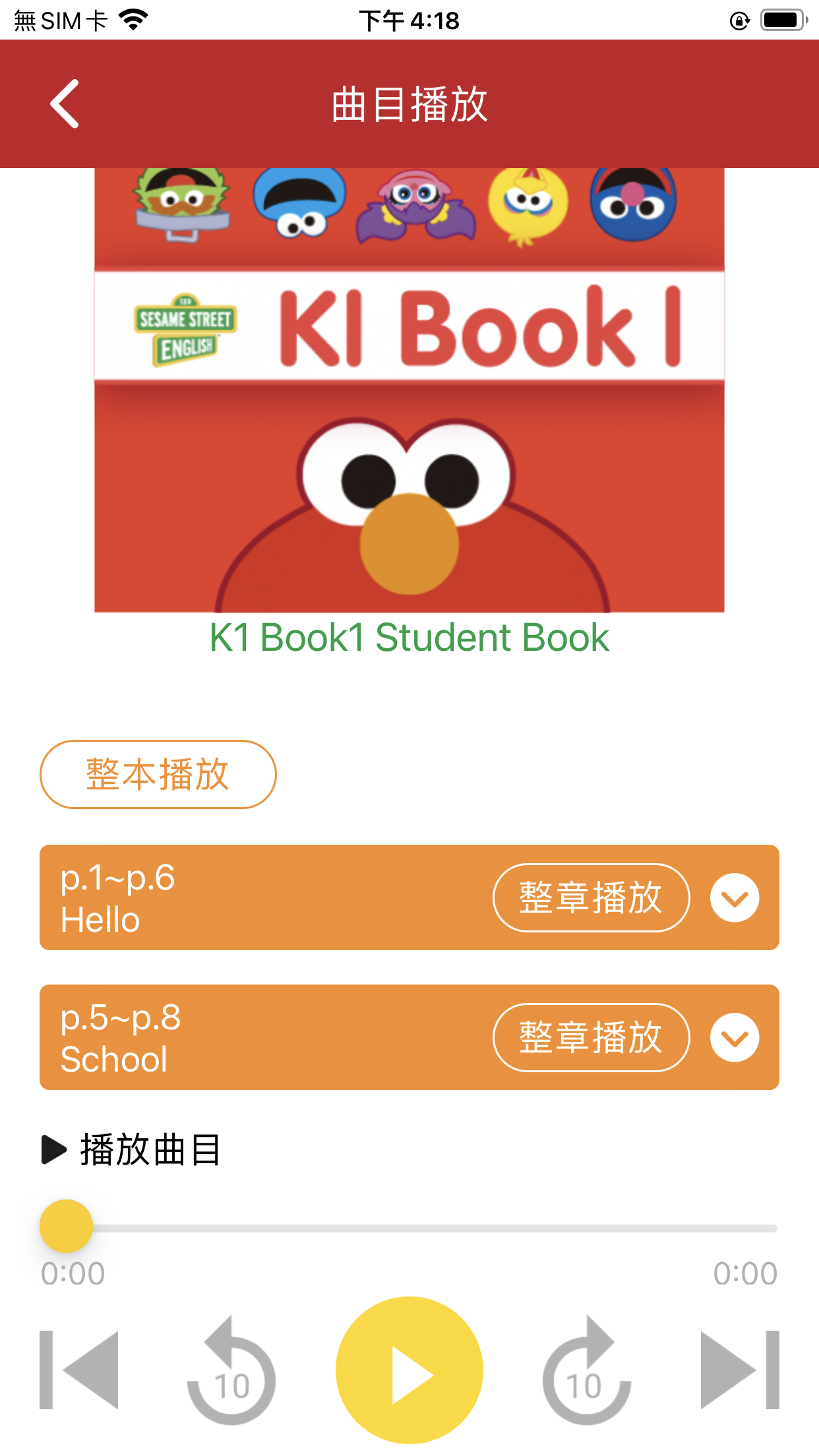Image resolution: width=819 pixels, height=1456 pixels.
Task: Start playback with the yellow play button
Action: [x=409, y=1370]
